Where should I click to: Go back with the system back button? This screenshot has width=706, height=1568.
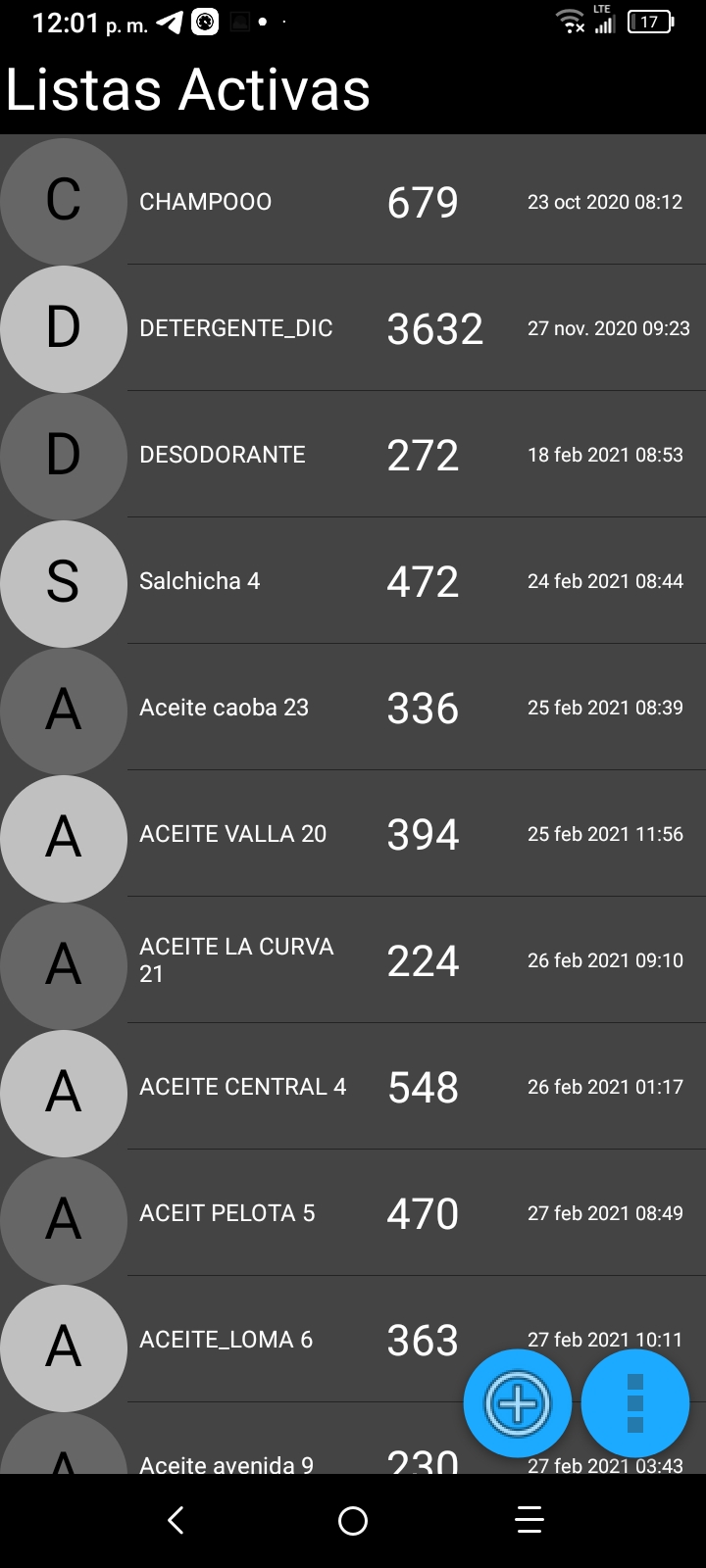click(x=176, y=1520)
